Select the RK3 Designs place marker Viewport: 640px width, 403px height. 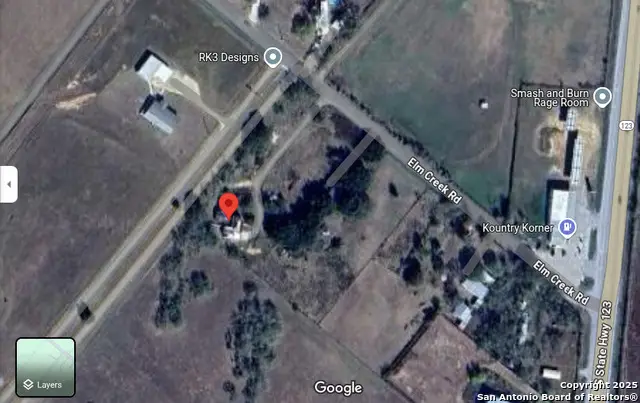[x=273, y=57]
